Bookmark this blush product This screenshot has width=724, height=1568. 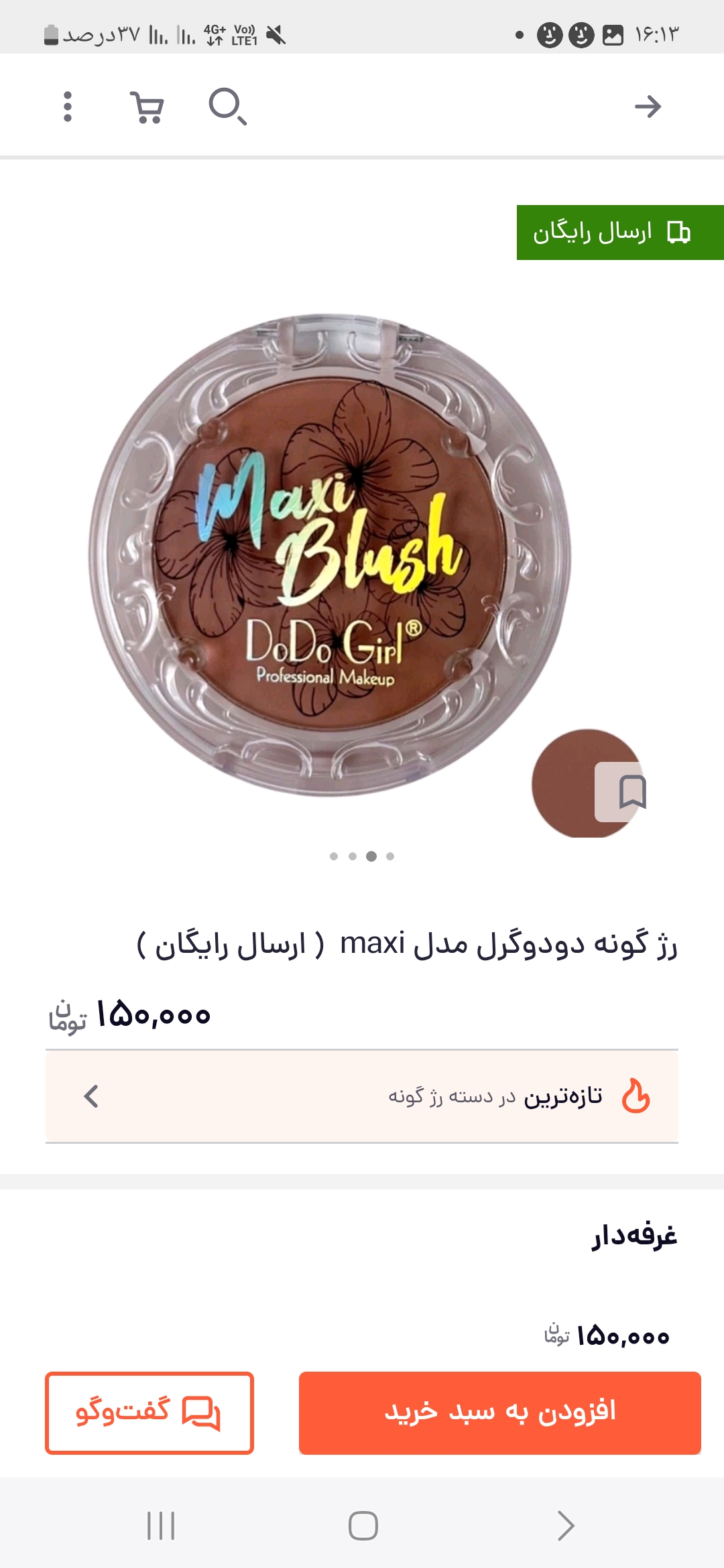pos(631,792)
